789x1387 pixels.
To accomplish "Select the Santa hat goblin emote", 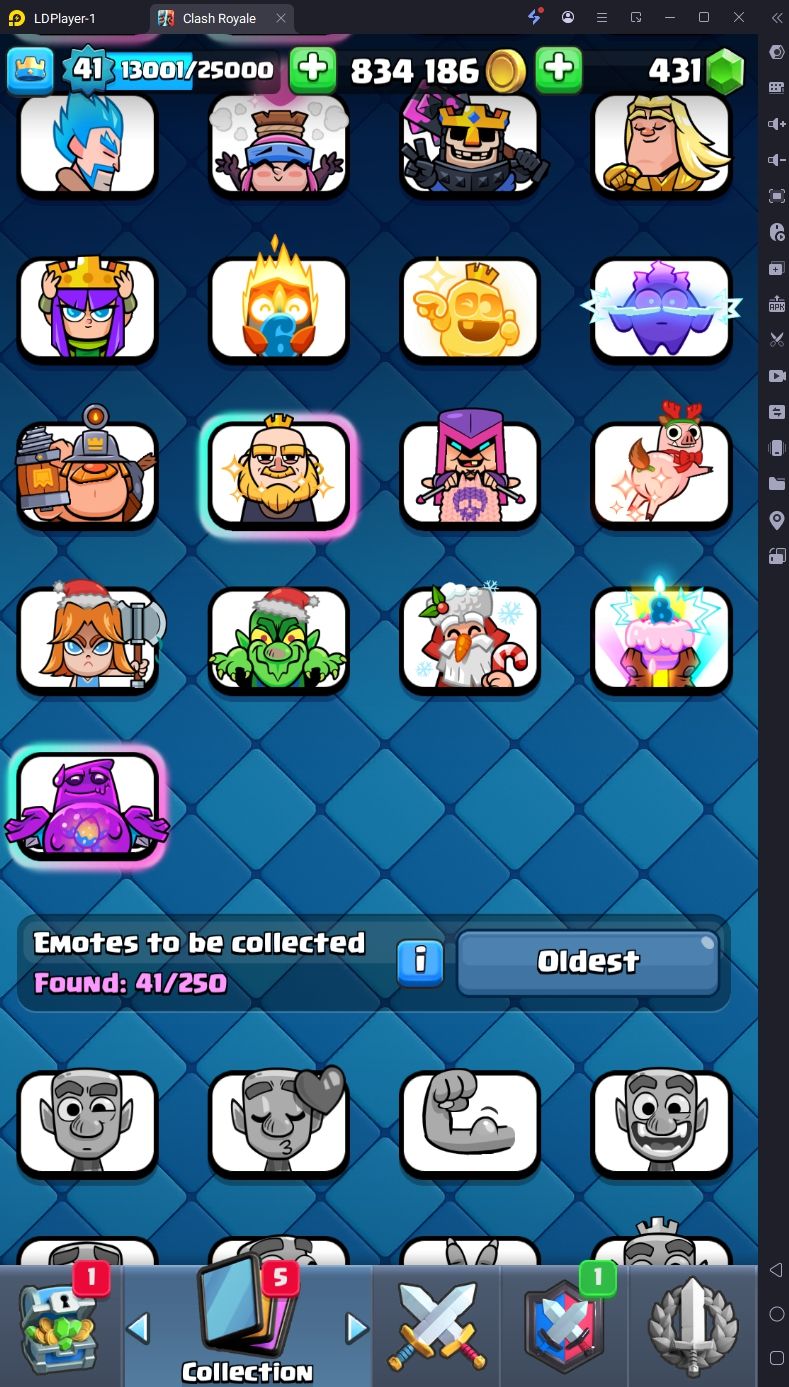I will coord(279,640).
